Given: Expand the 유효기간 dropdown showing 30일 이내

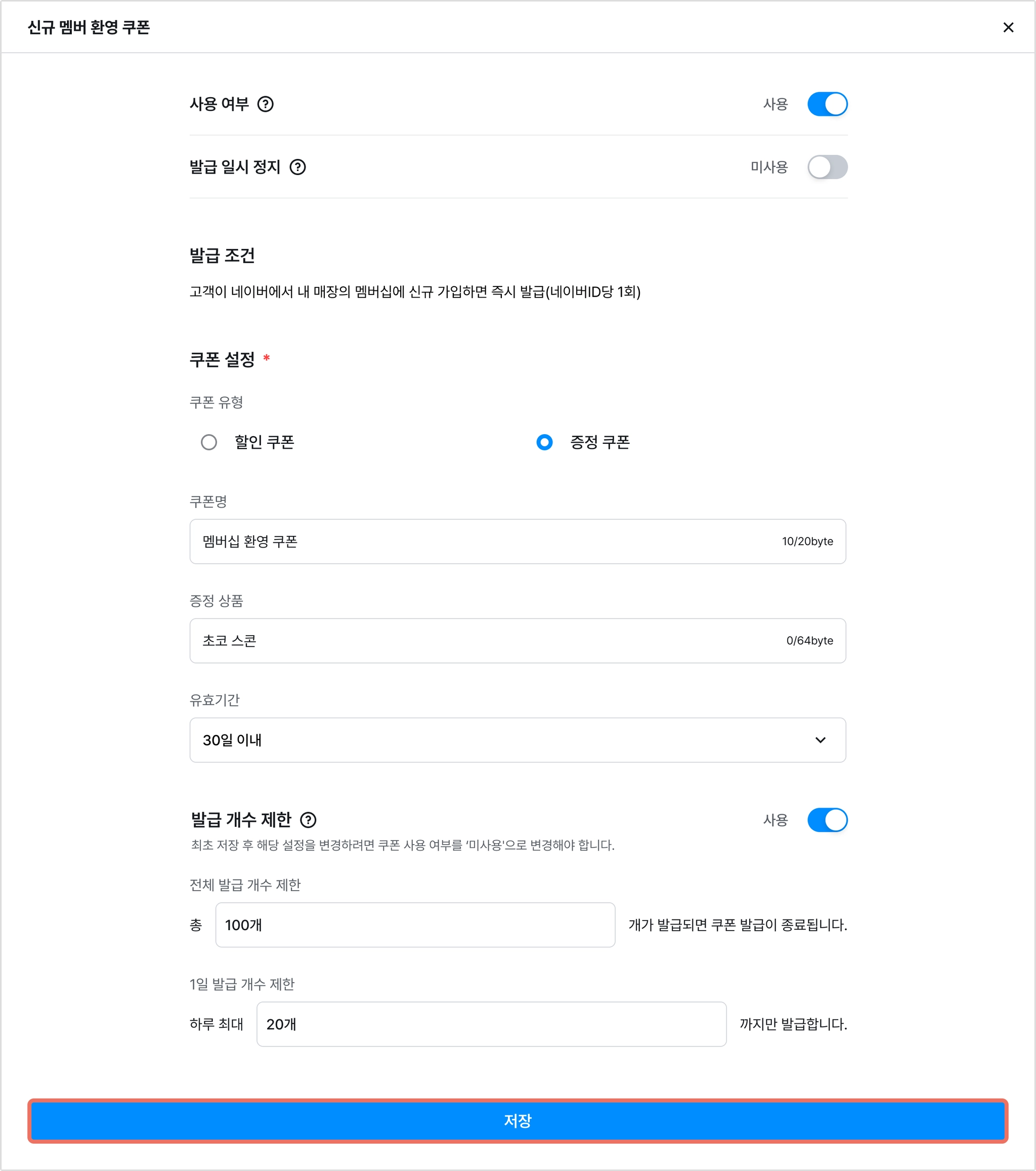Looking at the screenshot, I should [517, 740].
